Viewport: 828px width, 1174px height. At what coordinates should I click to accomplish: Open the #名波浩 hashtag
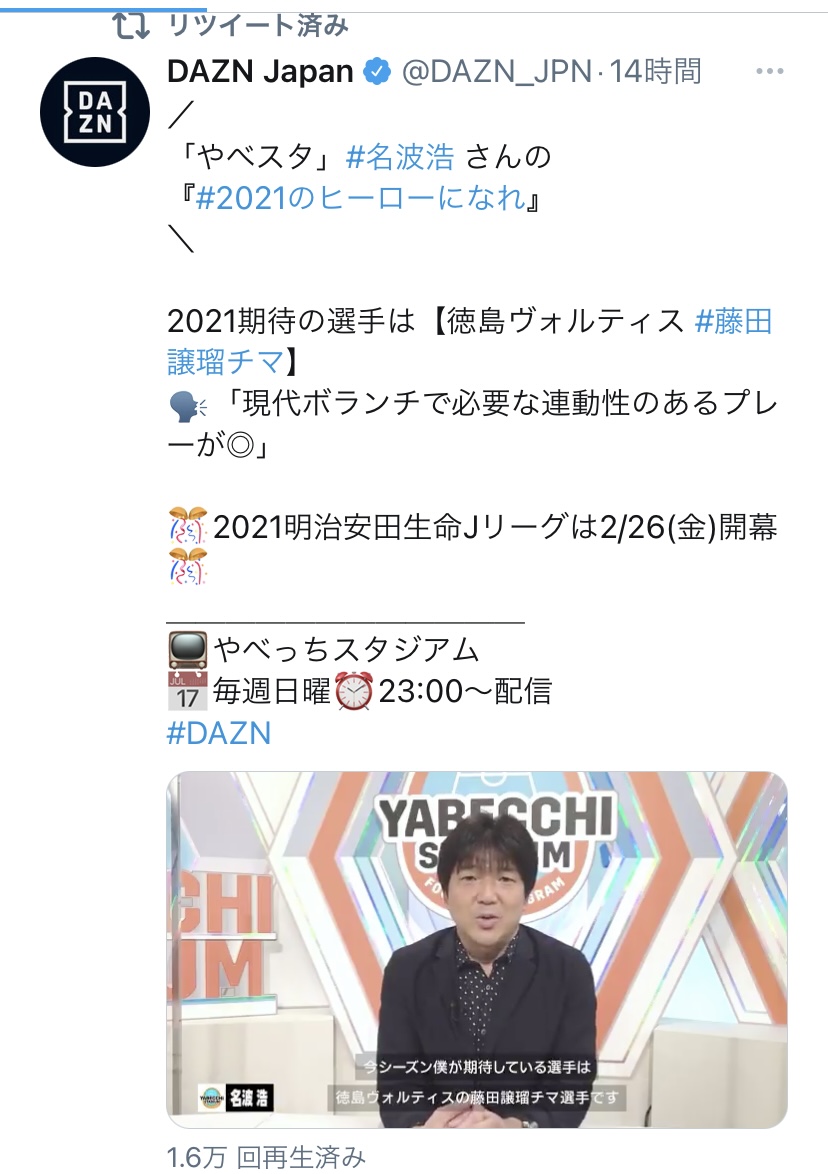click(400, 157)
